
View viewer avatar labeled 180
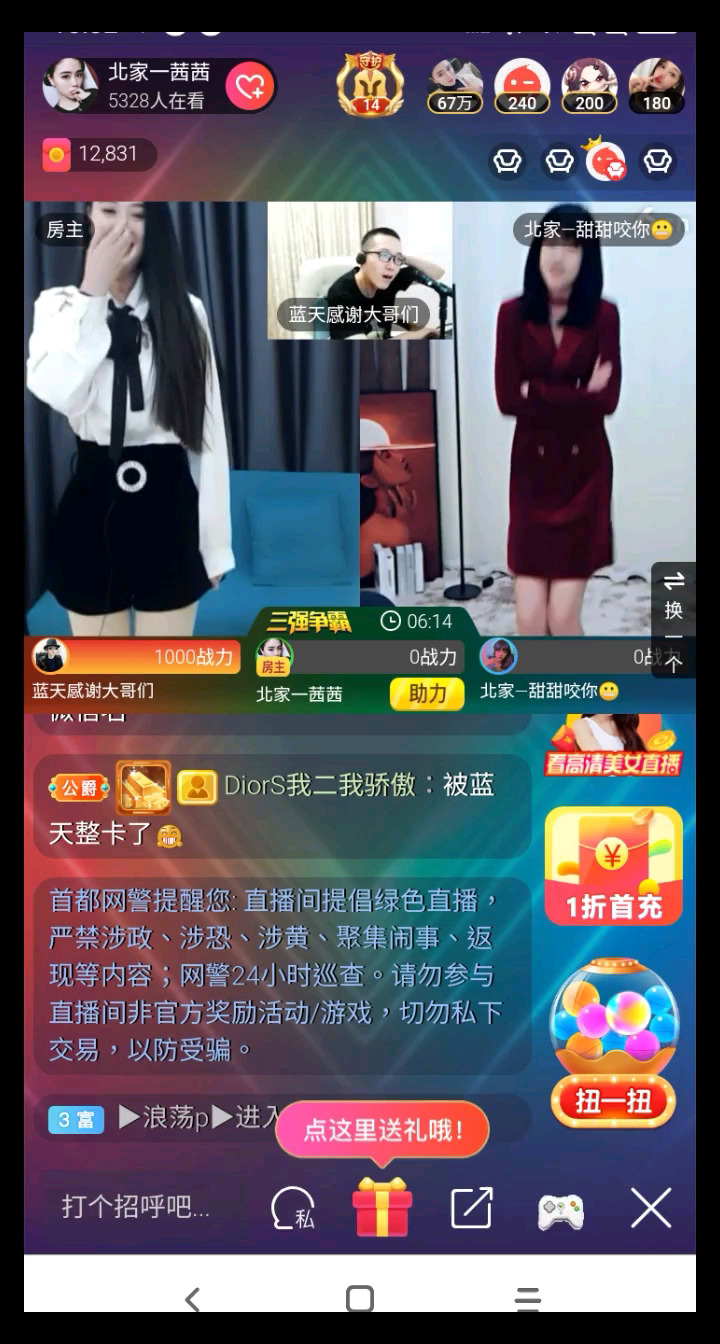tap(656, 86)
